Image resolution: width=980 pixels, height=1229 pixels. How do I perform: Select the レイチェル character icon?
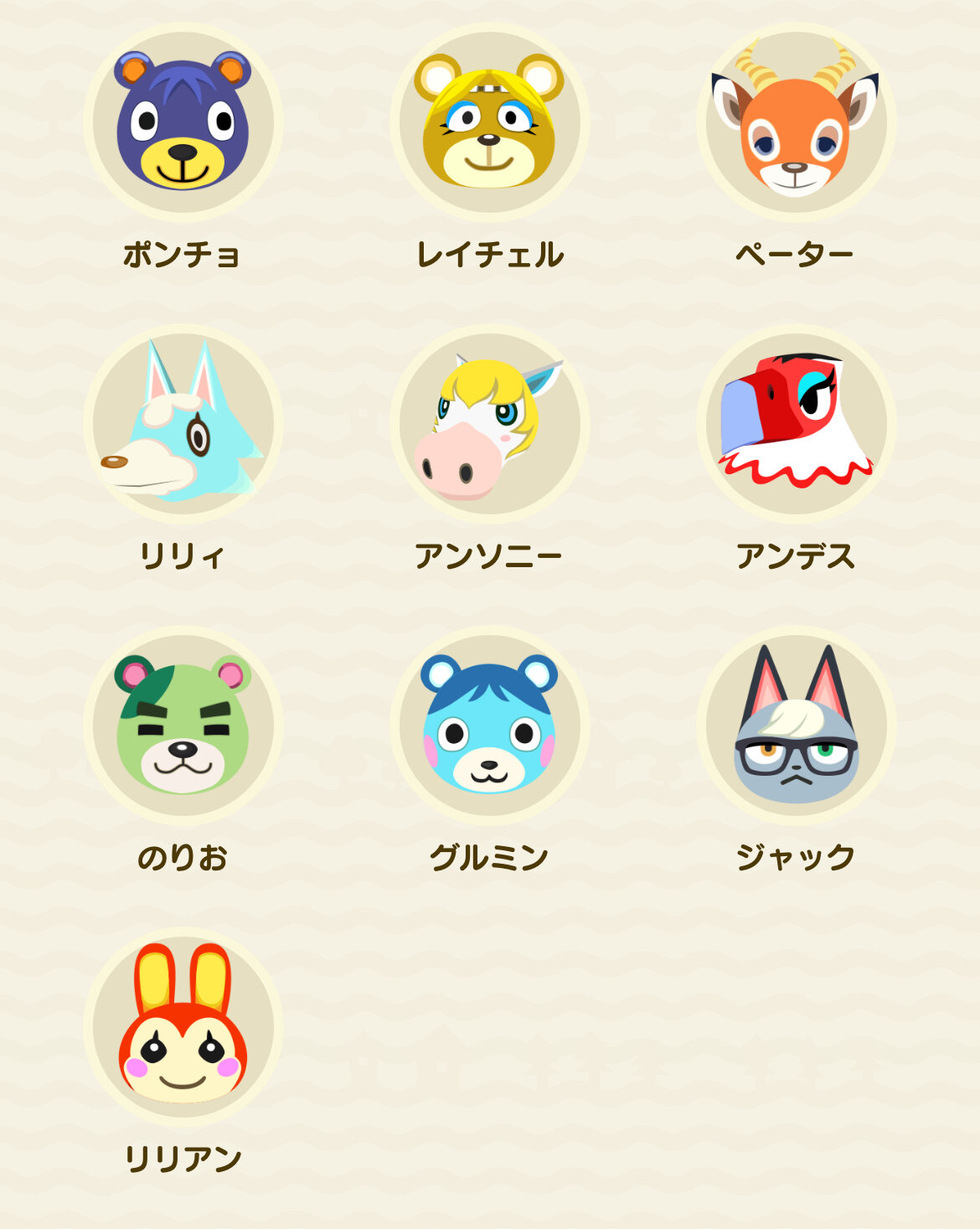(489, 122)
